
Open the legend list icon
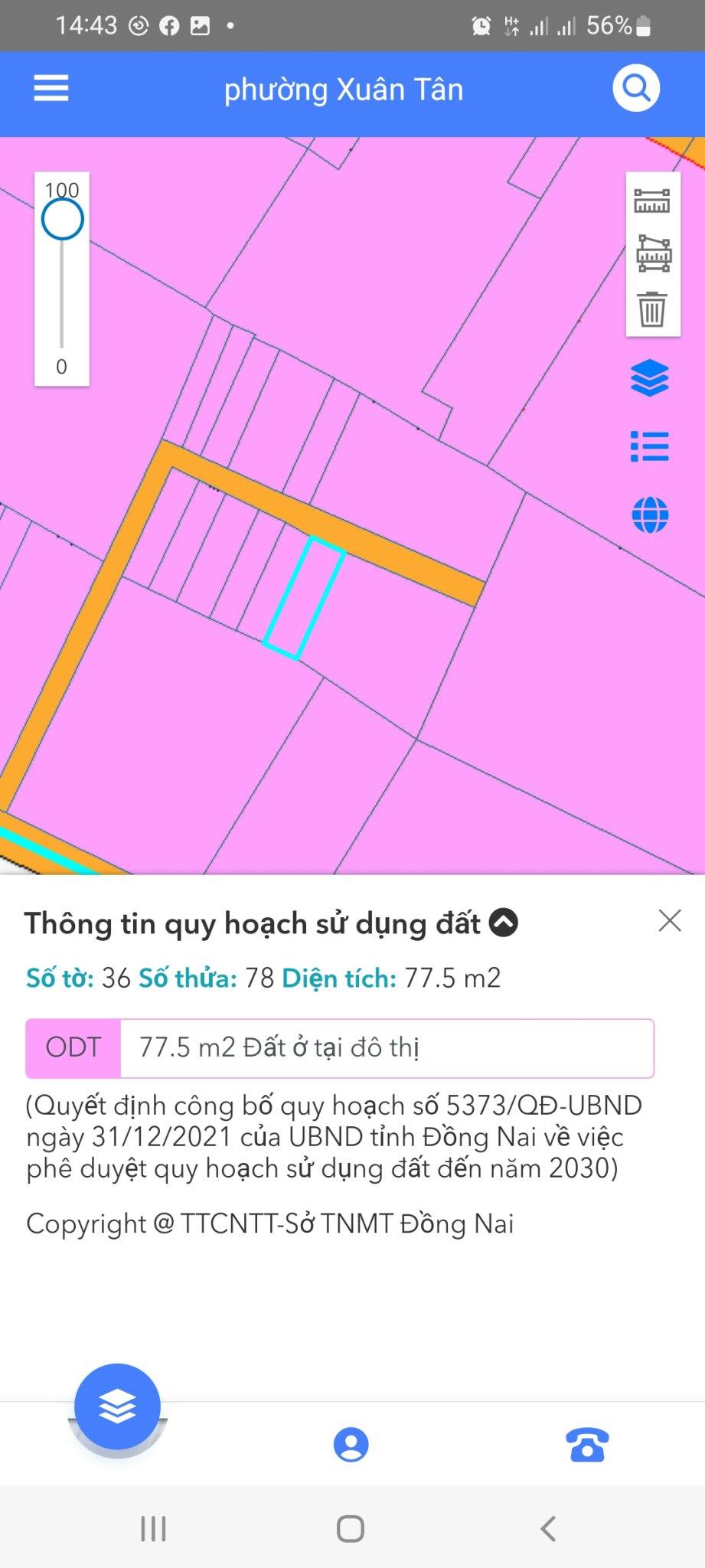650,446
